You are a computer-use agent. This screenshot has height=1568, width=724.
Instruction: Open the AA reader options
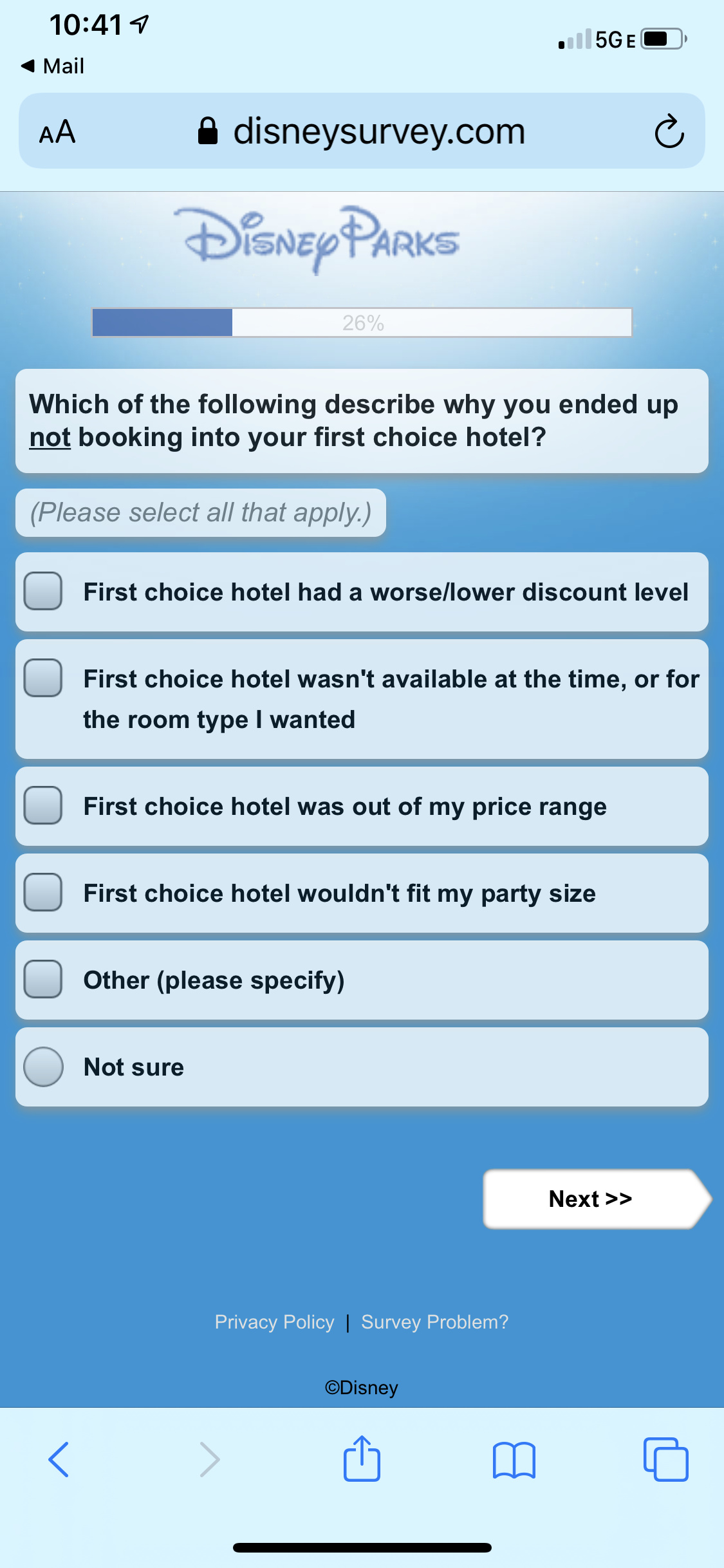57,131
